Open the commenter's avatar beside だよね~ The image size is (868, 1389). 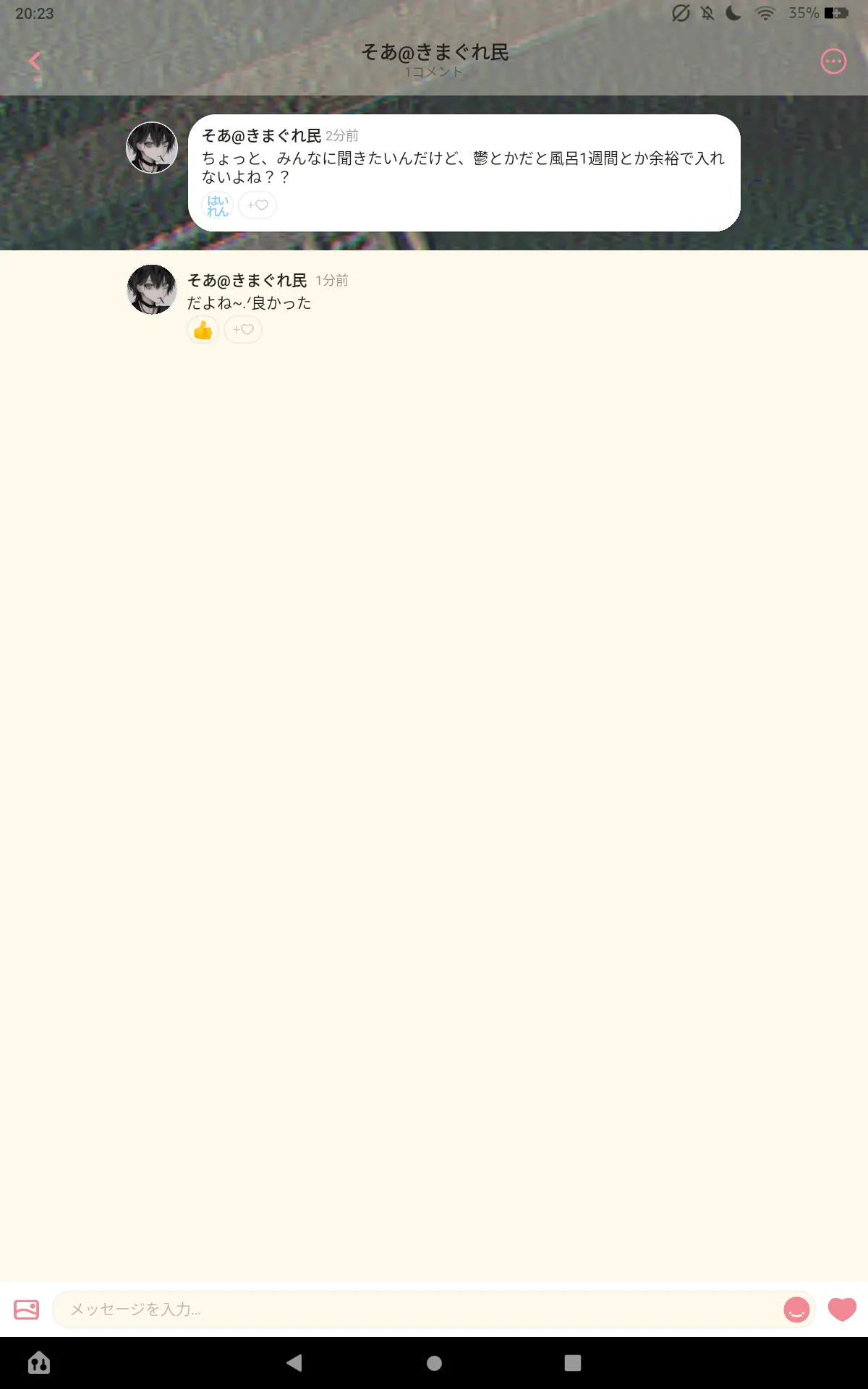152,289
